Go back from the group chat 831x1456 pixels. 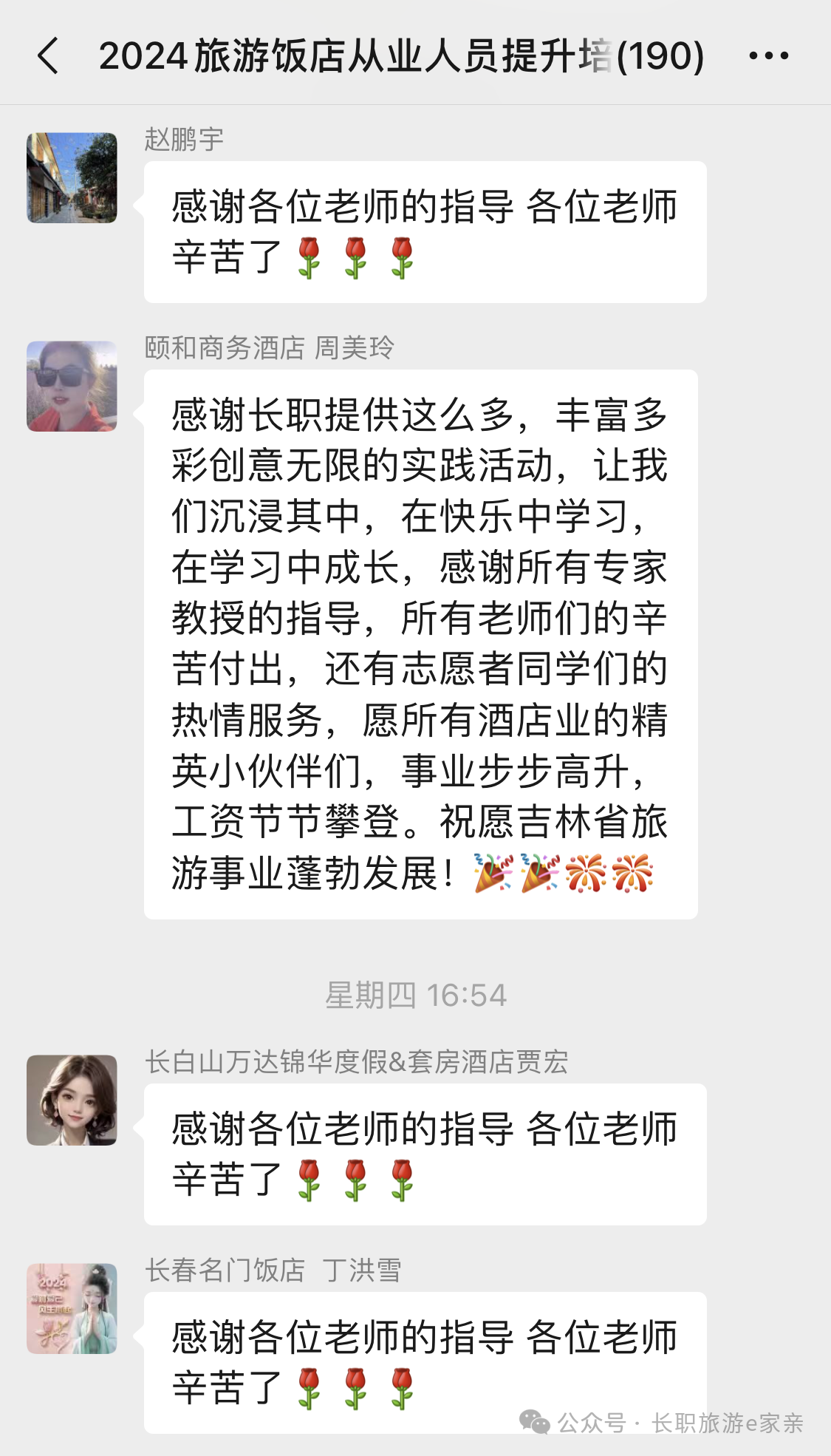(x=48, y=56)
